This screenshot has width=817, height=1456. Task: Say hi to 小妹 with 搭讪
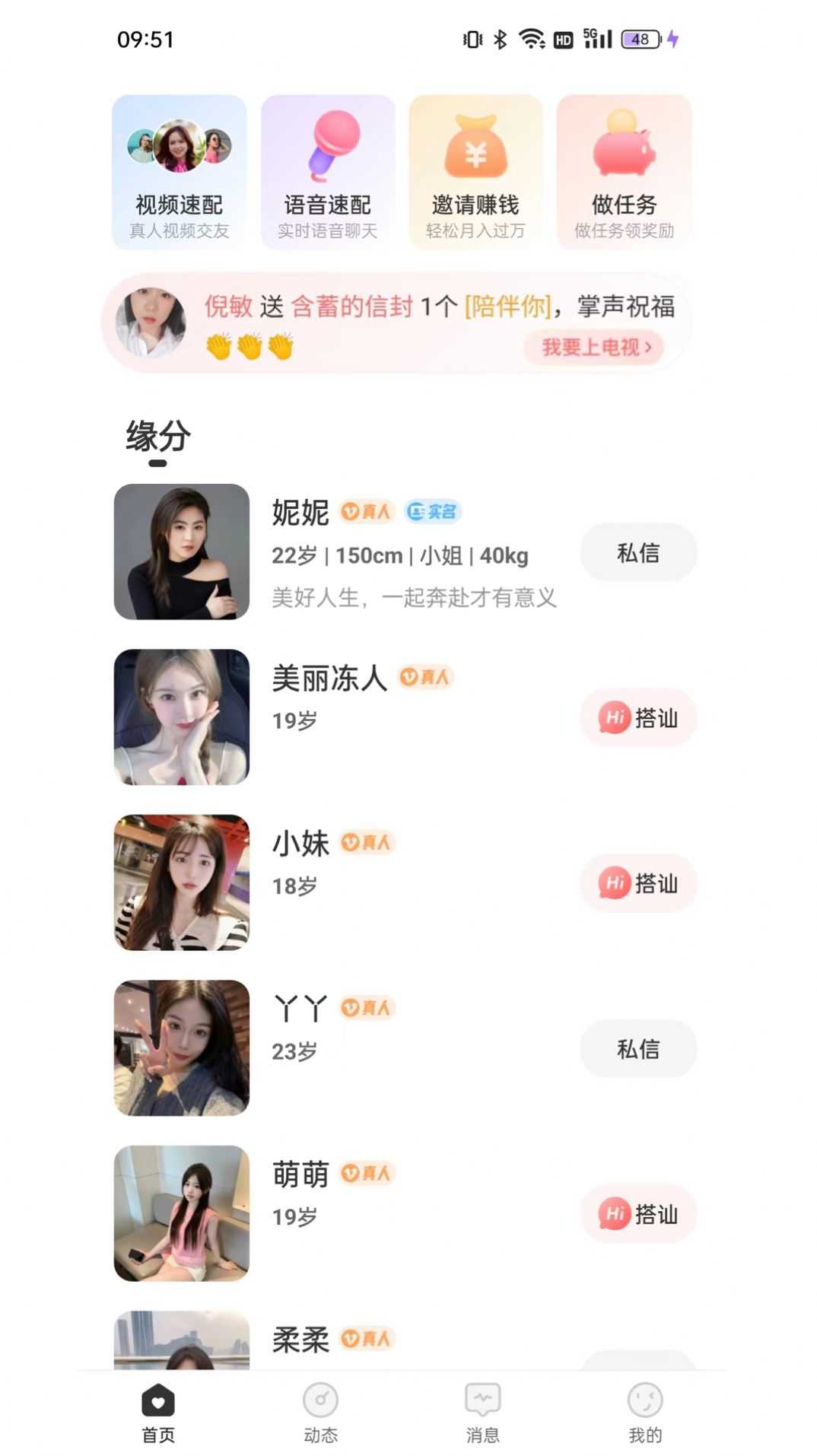638,883
